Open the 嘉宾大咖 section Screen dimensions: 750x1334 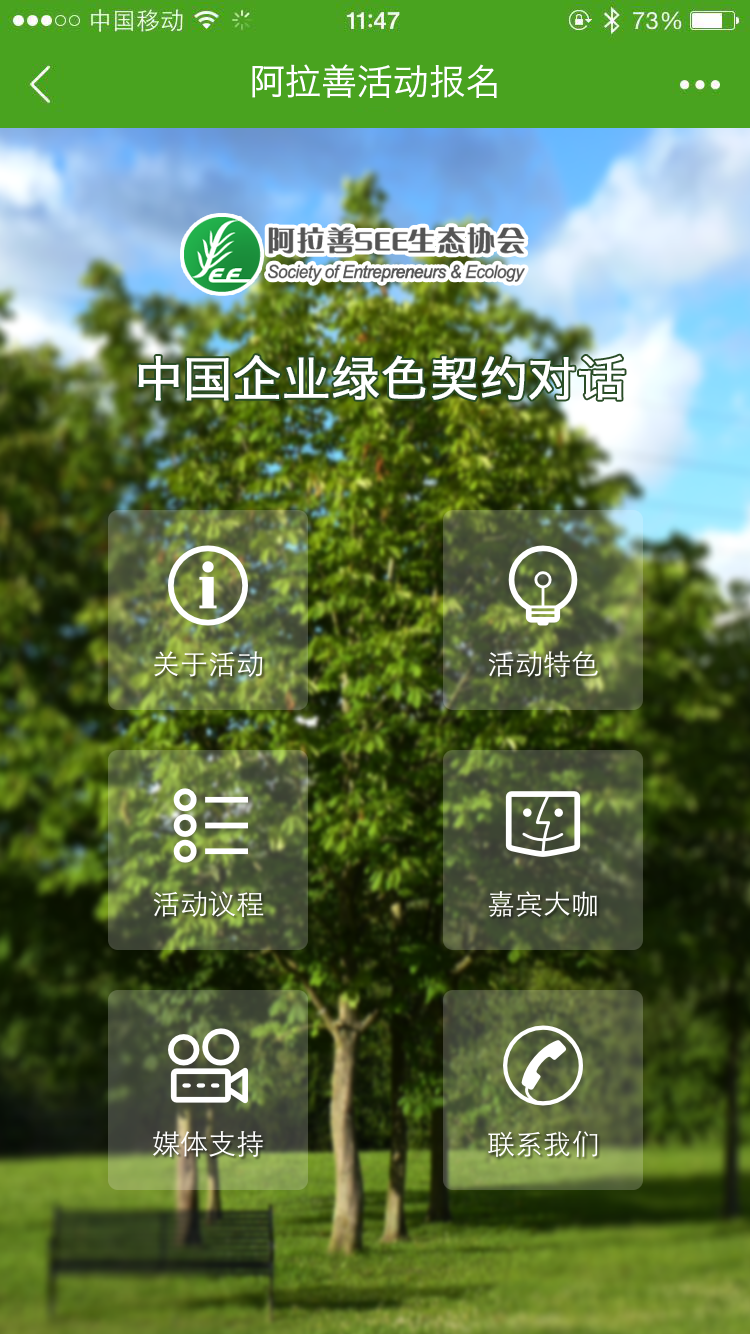point(542,849)
